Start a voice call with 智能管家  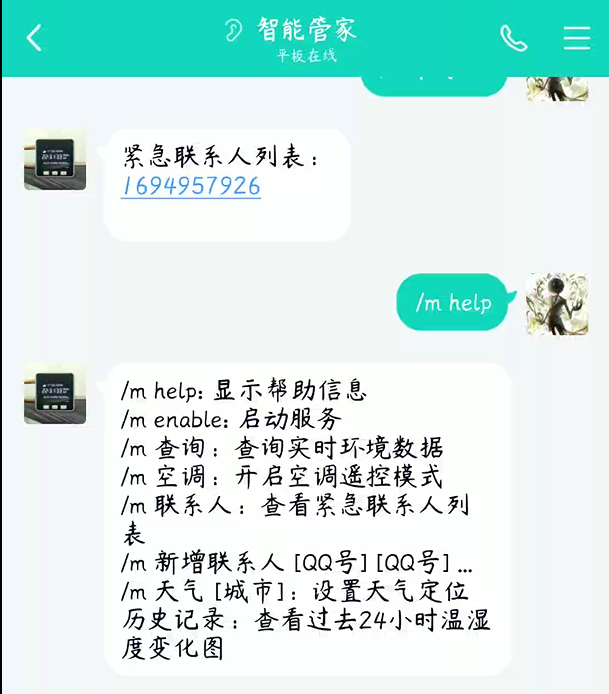pos(513,38)
